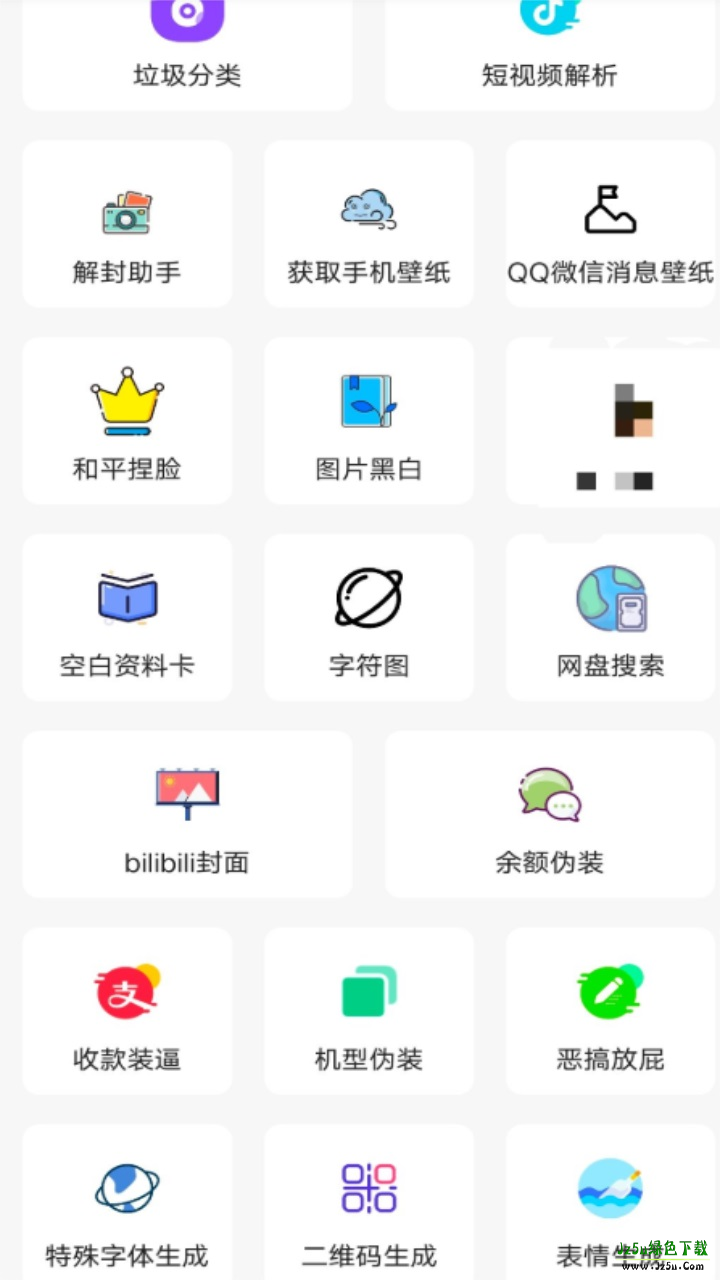The width and height of the screenshot is (720, 1280).
Task: Open the 收款装逼 payment prank tool
Action: pyautogui.click(x=127, y=1011)
